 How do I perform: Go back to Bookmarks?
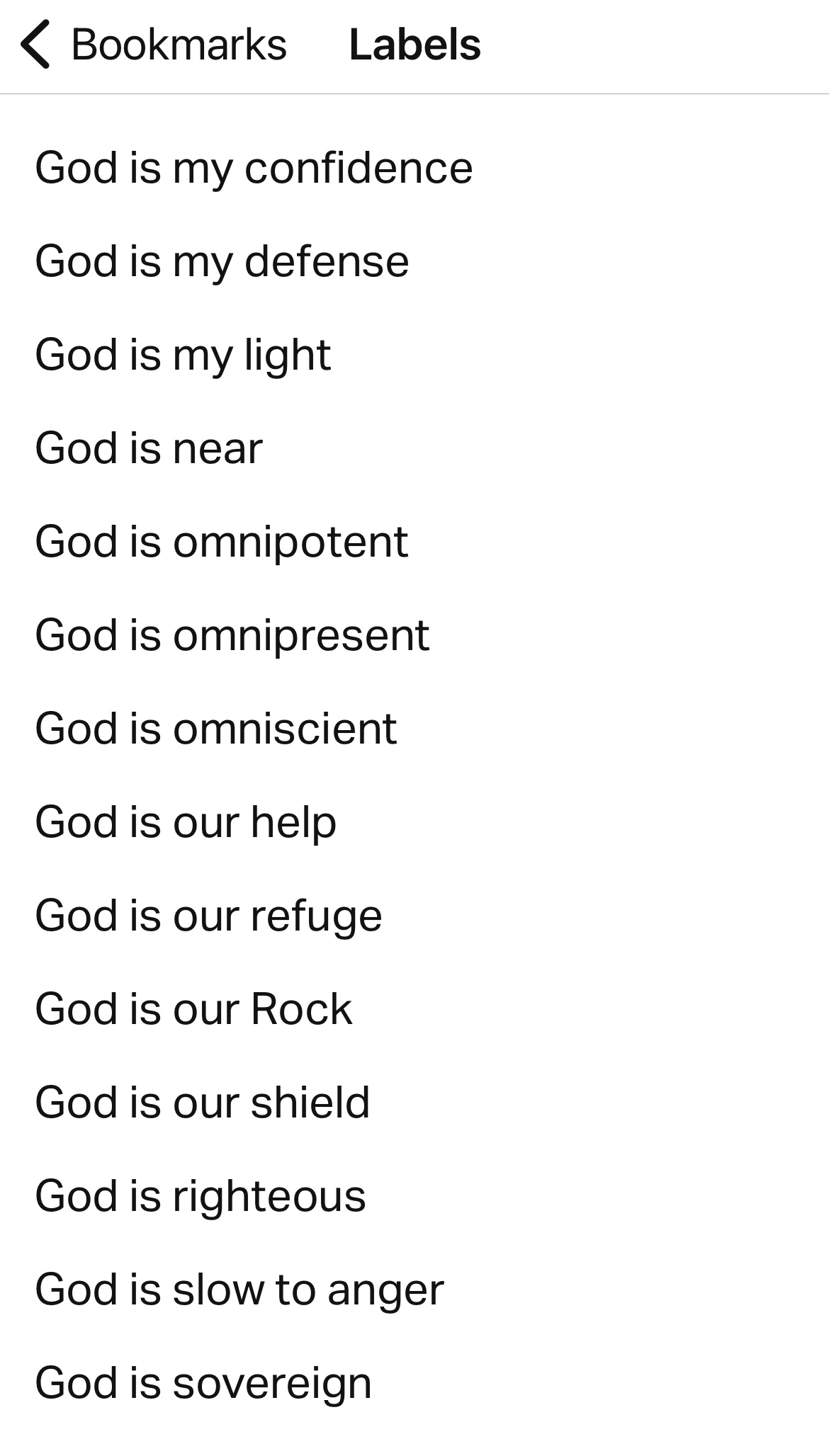(152, 45)
